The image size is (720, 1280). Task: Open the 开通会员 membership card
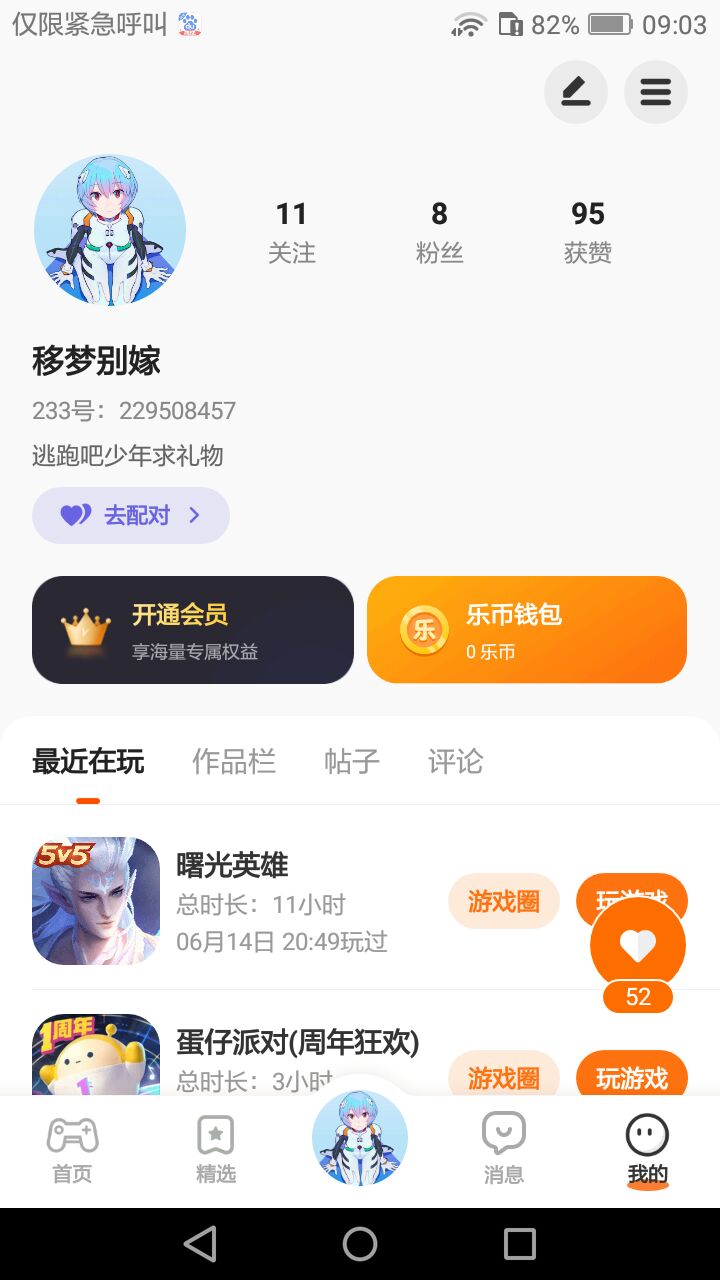pos(193,630)
